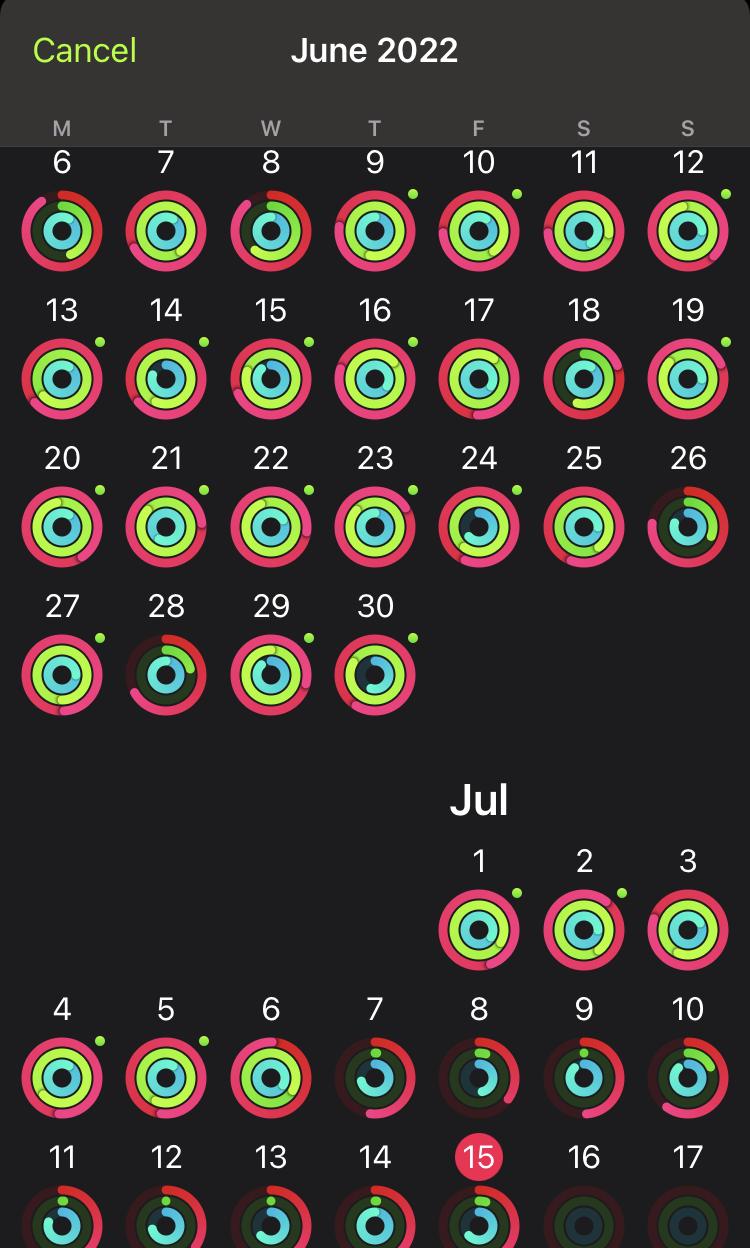Select July 1 activity rings
Image resolution: width=750 pixels, height=1248 pixels.
point(479,930)
